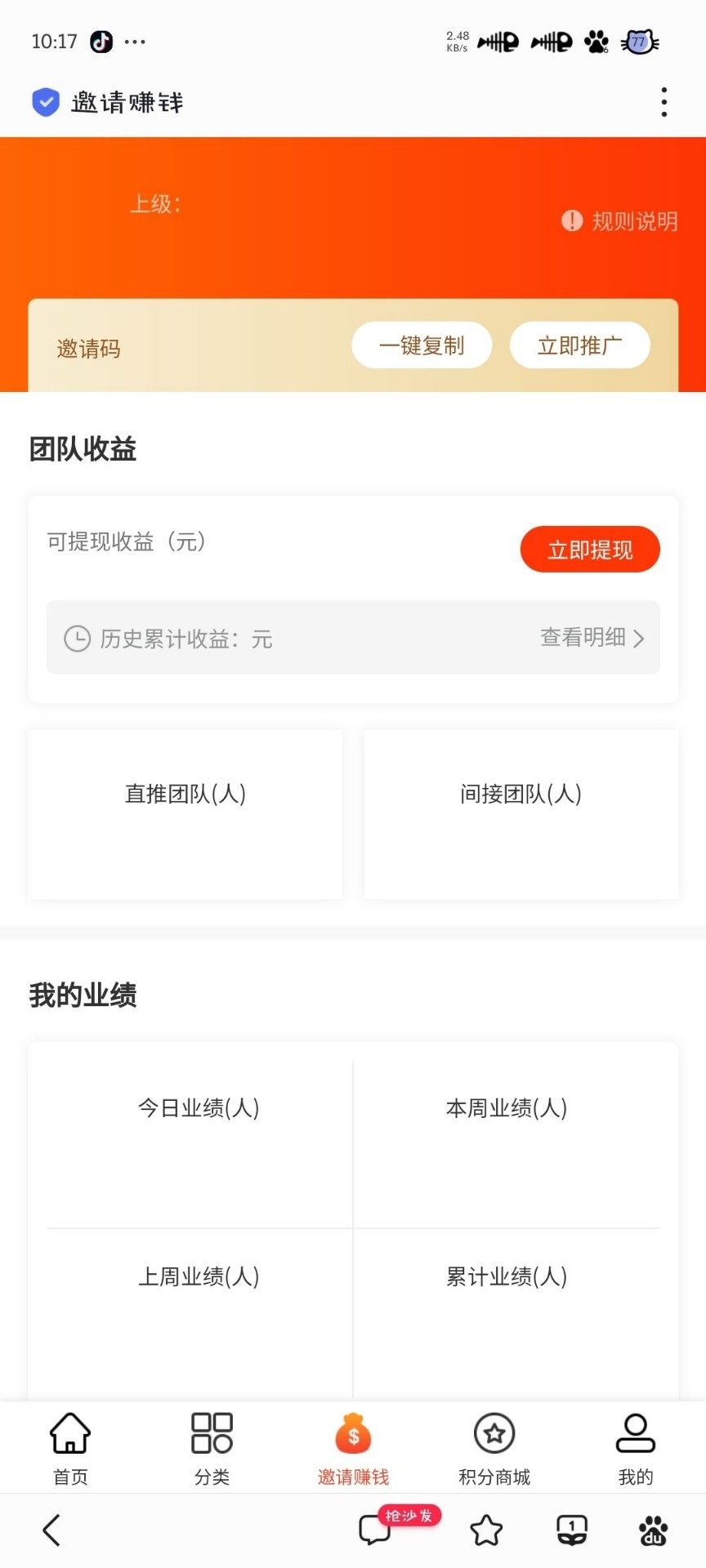Tap 立即推广 to promote now
This screenshot has width=706, height=1568.
(579, 345)
